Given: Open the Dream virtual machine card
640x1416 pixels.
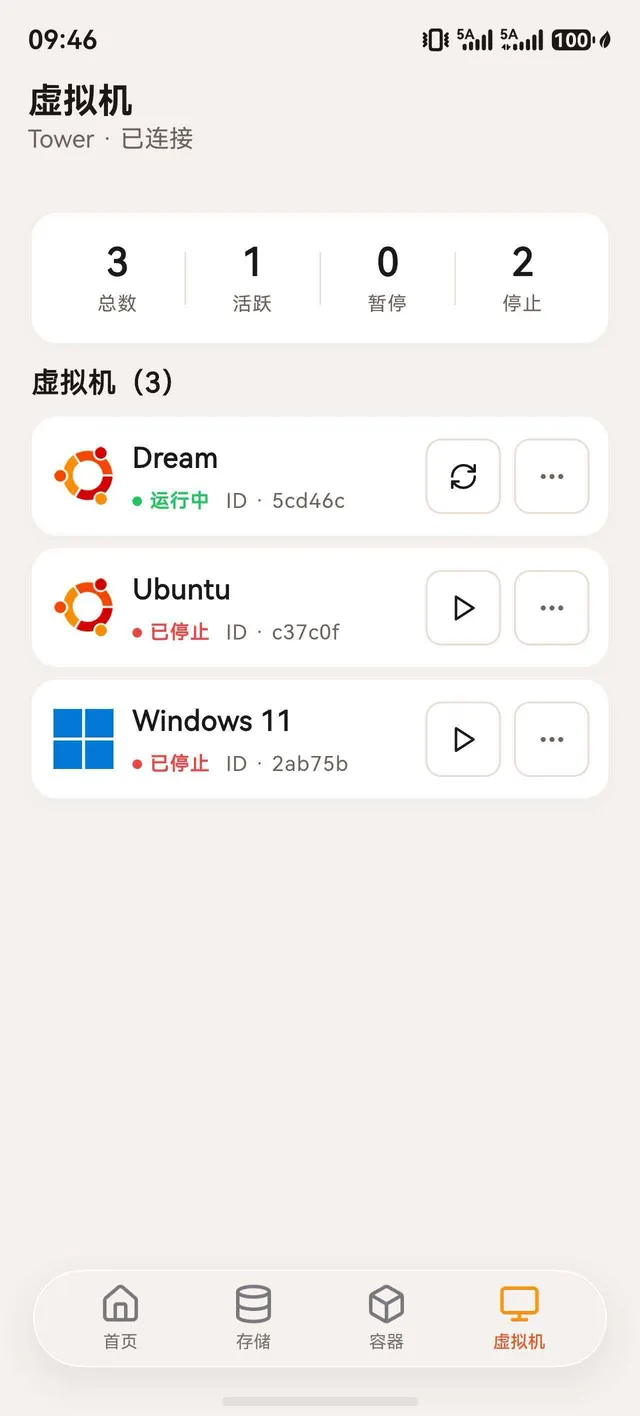Looking at the screenshot, I should [320, 476].
